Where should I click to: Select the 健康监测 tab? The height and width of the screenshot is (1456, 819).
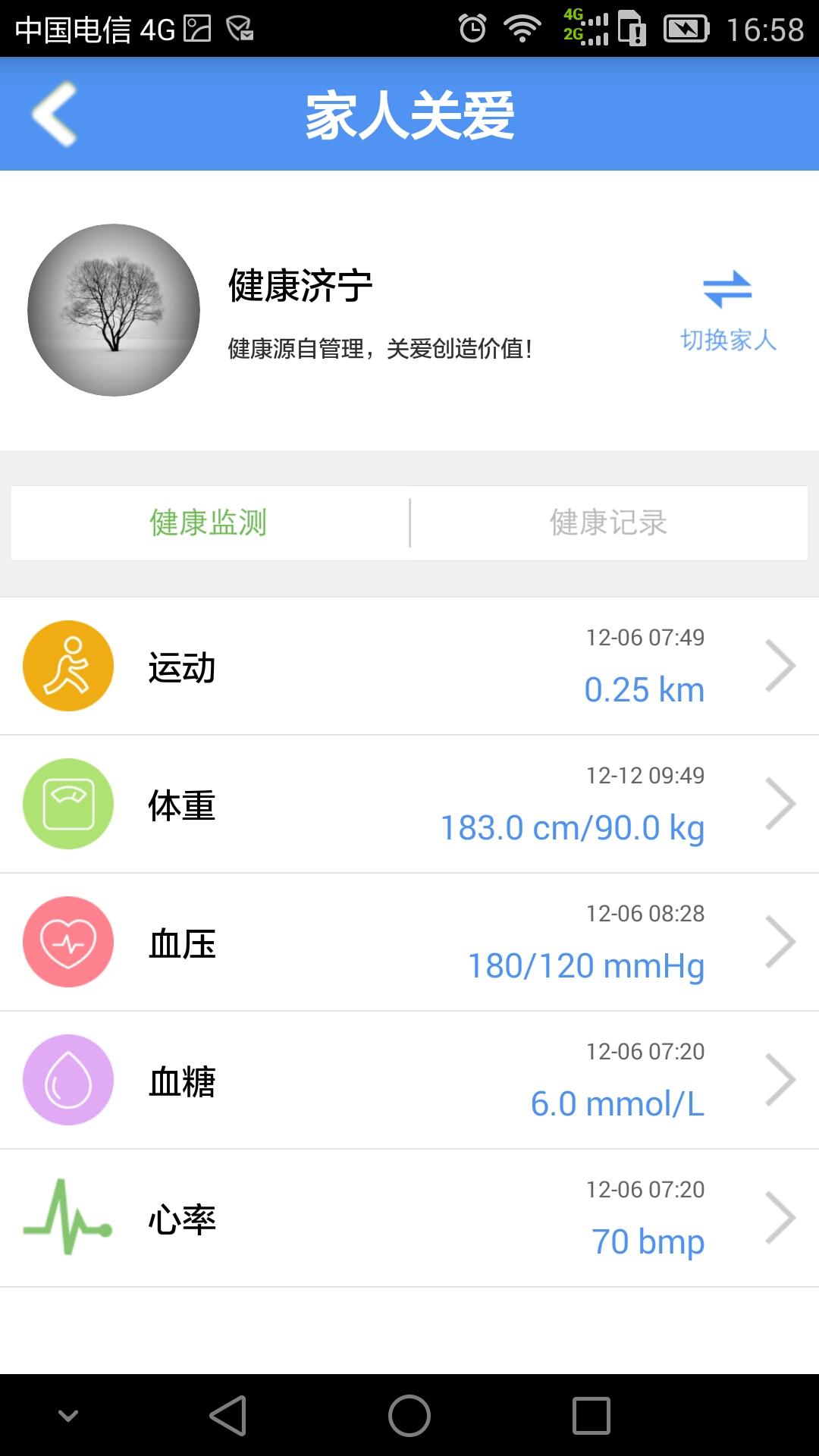[209, 523]
